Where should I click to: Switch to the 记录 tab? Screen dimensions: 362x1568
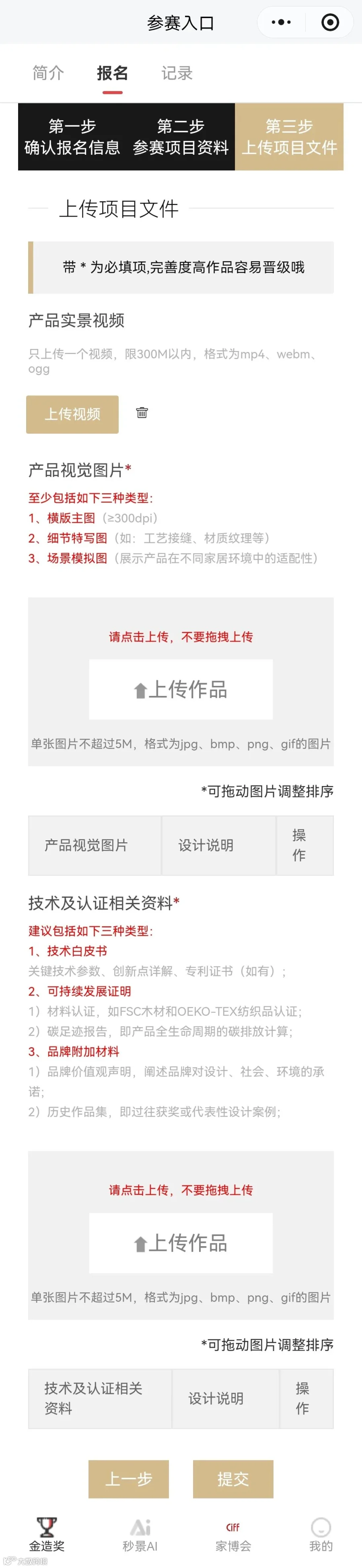click(x=177, y=73)
